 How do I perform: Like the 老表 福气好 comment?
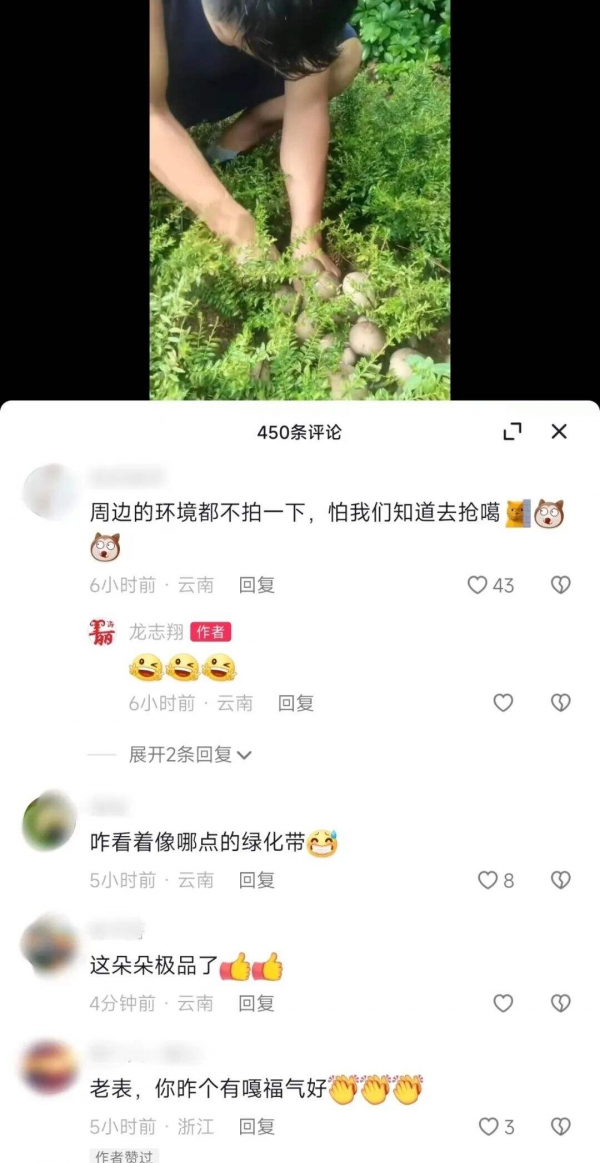pyautogui.click(x=488, y=1127)
